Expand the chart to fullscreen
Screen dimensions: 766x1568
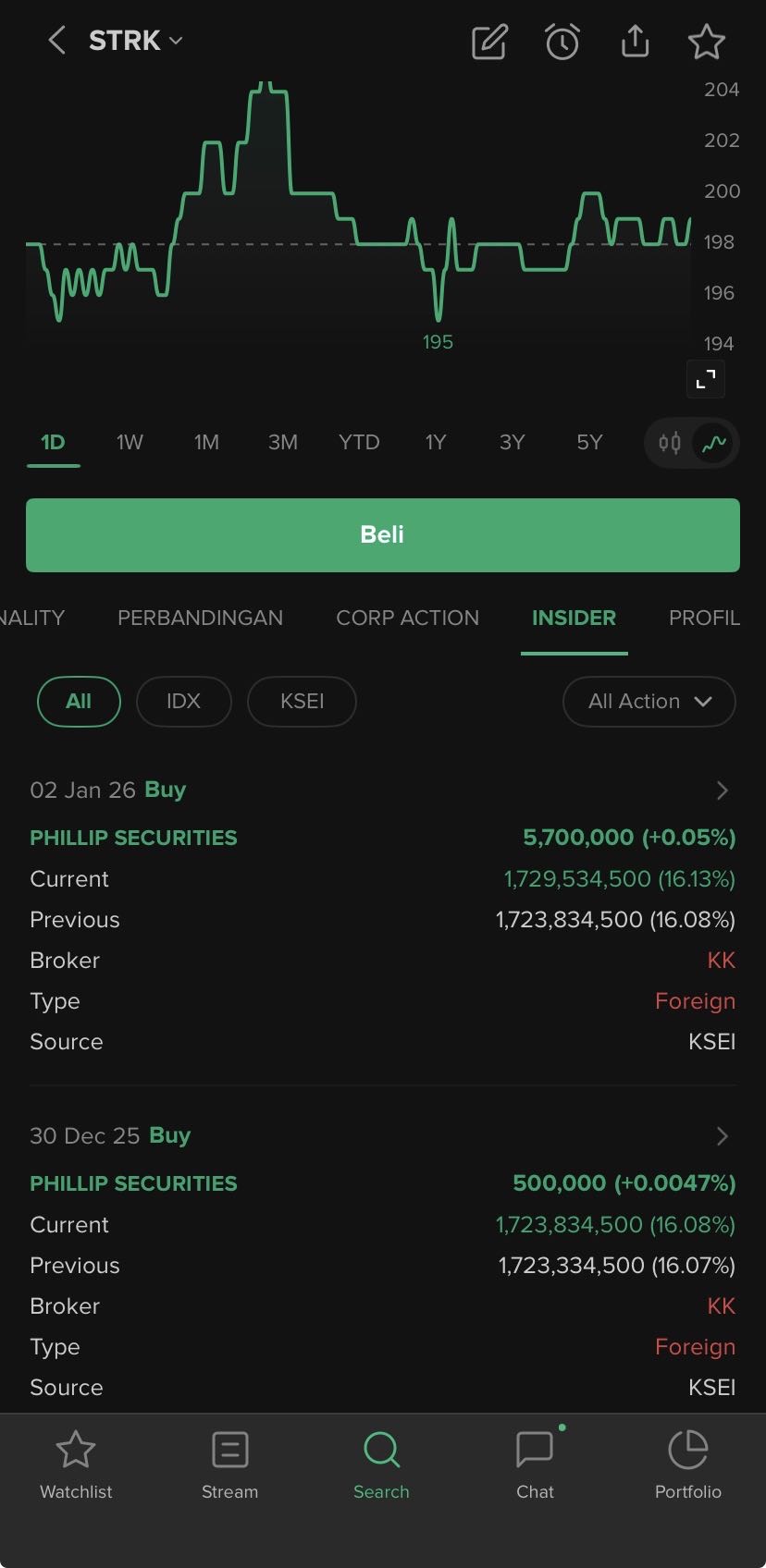click(706, 379)
